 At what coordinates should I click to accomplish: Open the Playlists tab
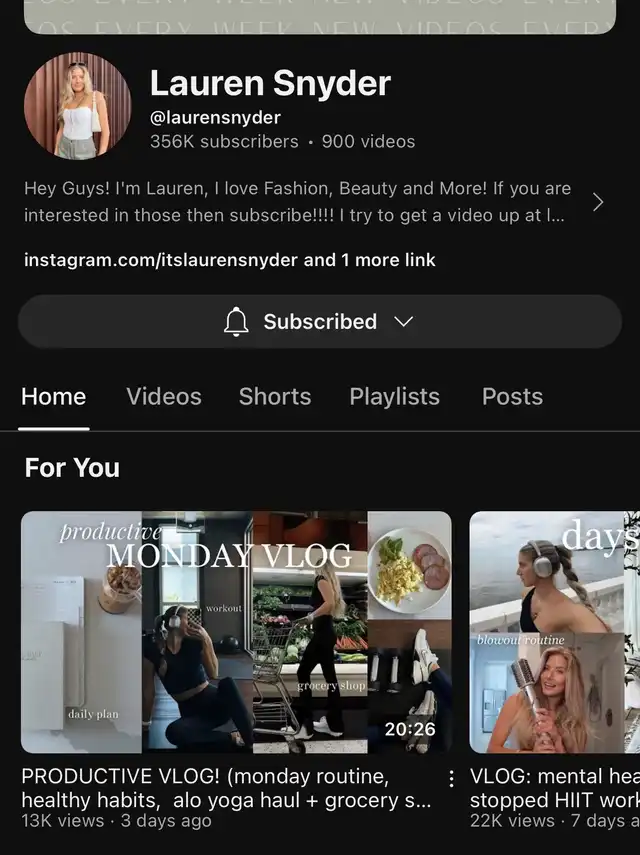pos(394,397)
